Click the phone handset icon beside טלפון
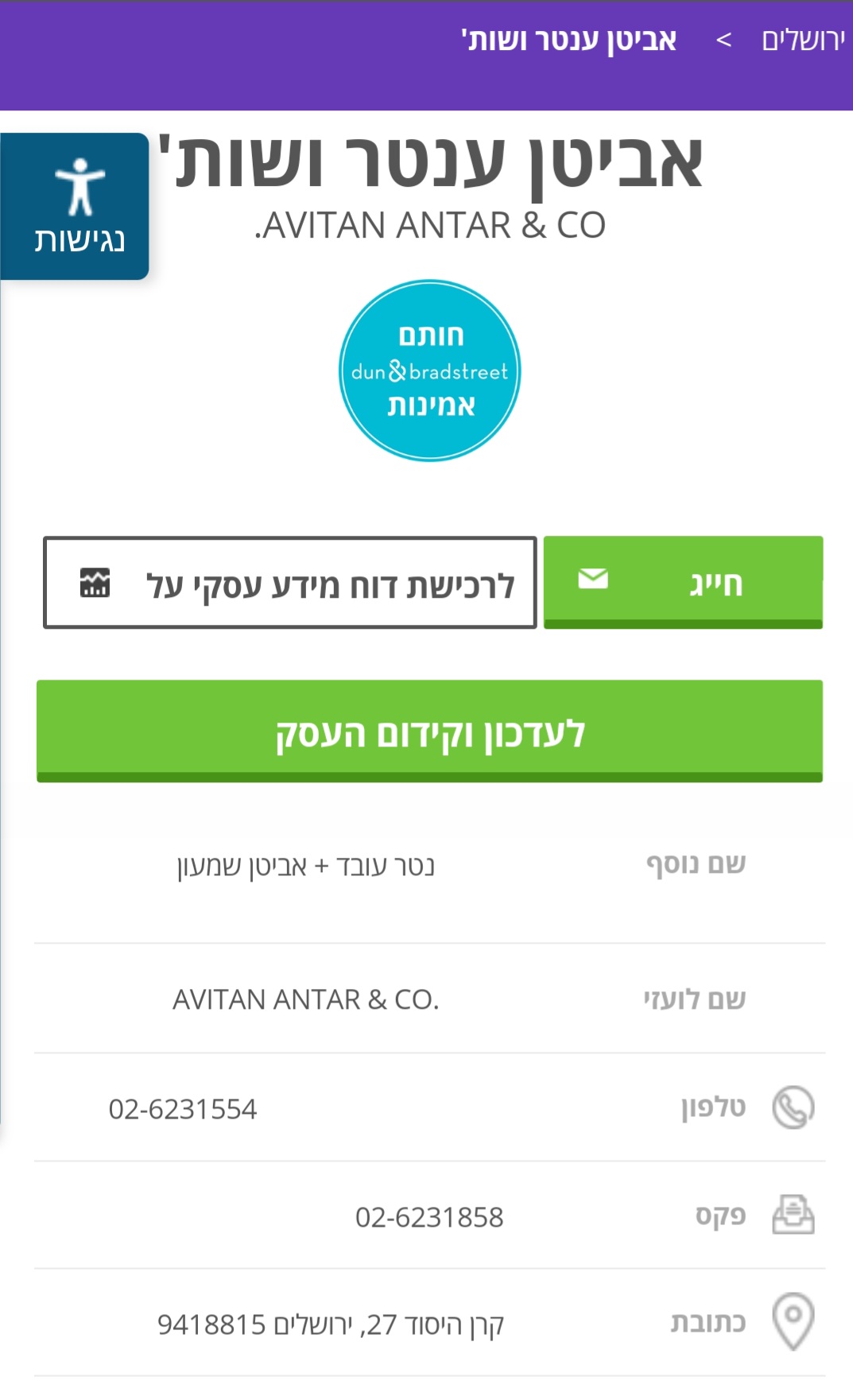The height and width of the screenshot is (1400, 853). 791,1107
